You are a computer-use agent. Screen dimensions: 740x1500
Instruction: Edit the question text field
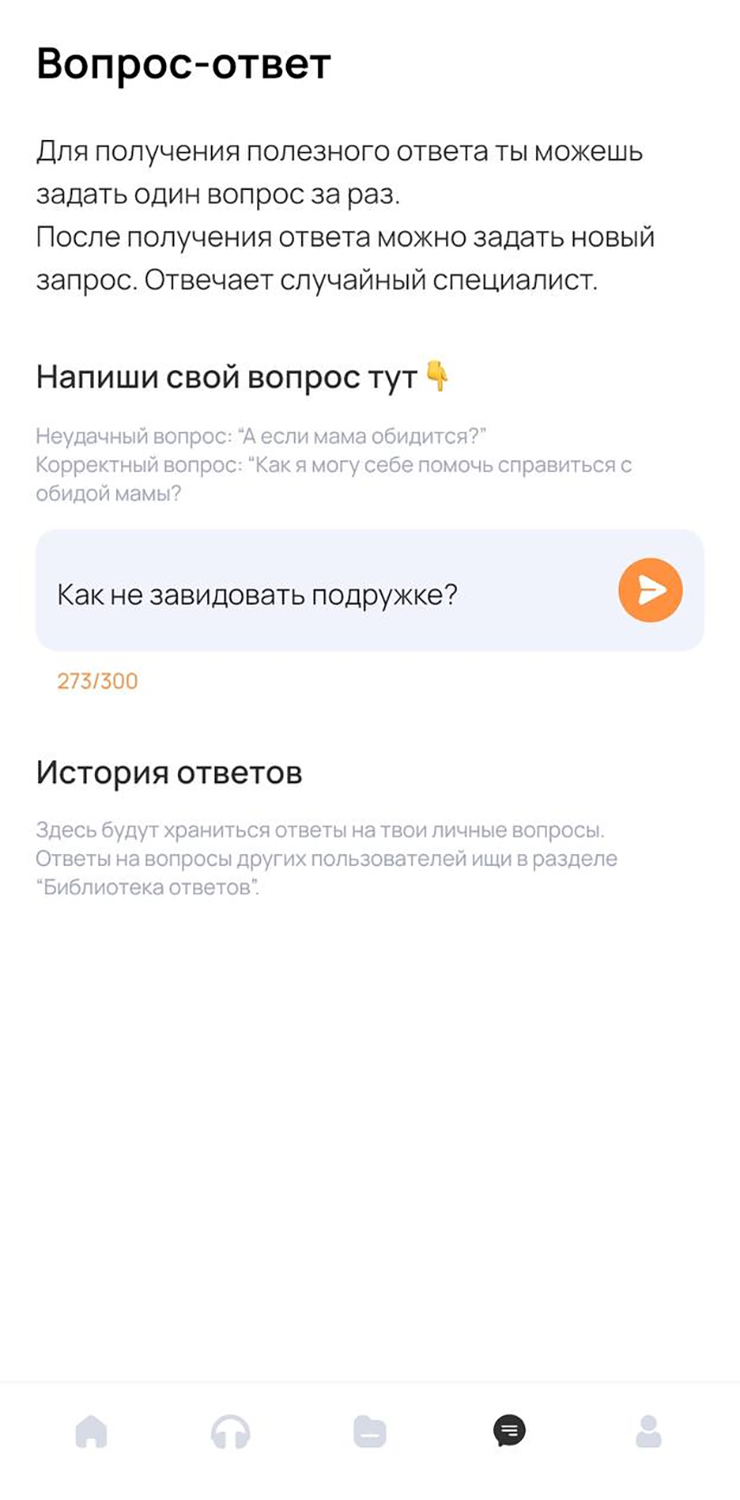coord(320,594)
